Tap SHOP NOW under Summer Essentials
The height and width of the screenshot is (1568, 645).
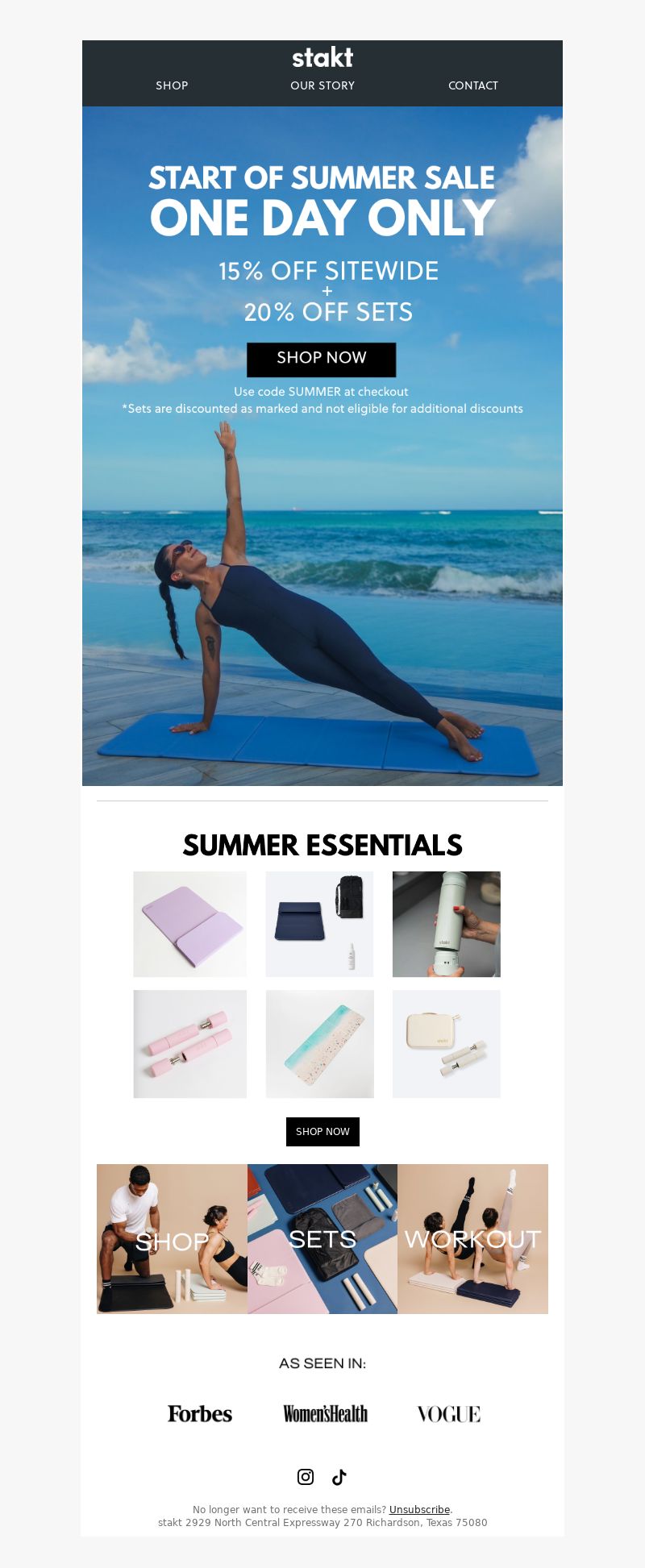click(x=322, y=1132)
